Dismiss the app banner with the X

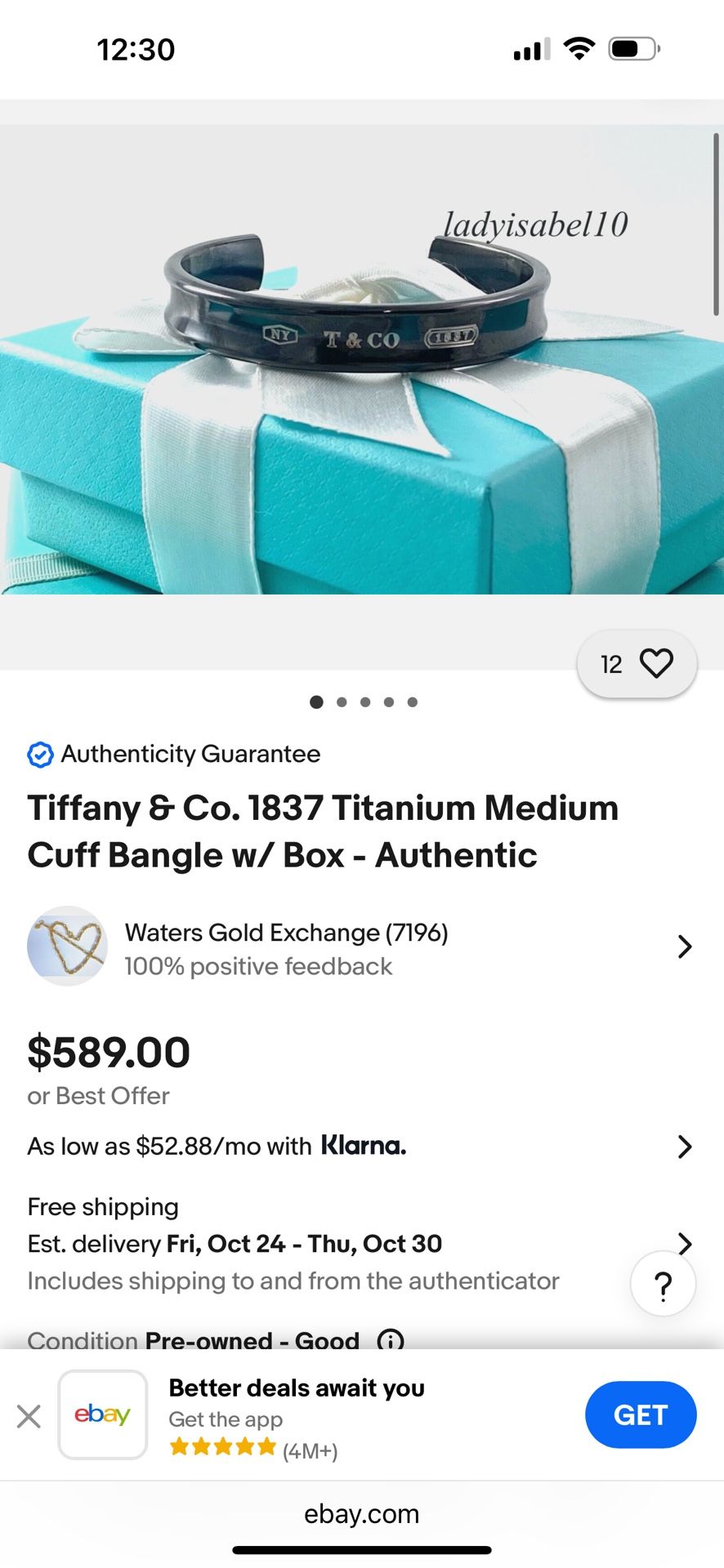tap(29, 1416)
